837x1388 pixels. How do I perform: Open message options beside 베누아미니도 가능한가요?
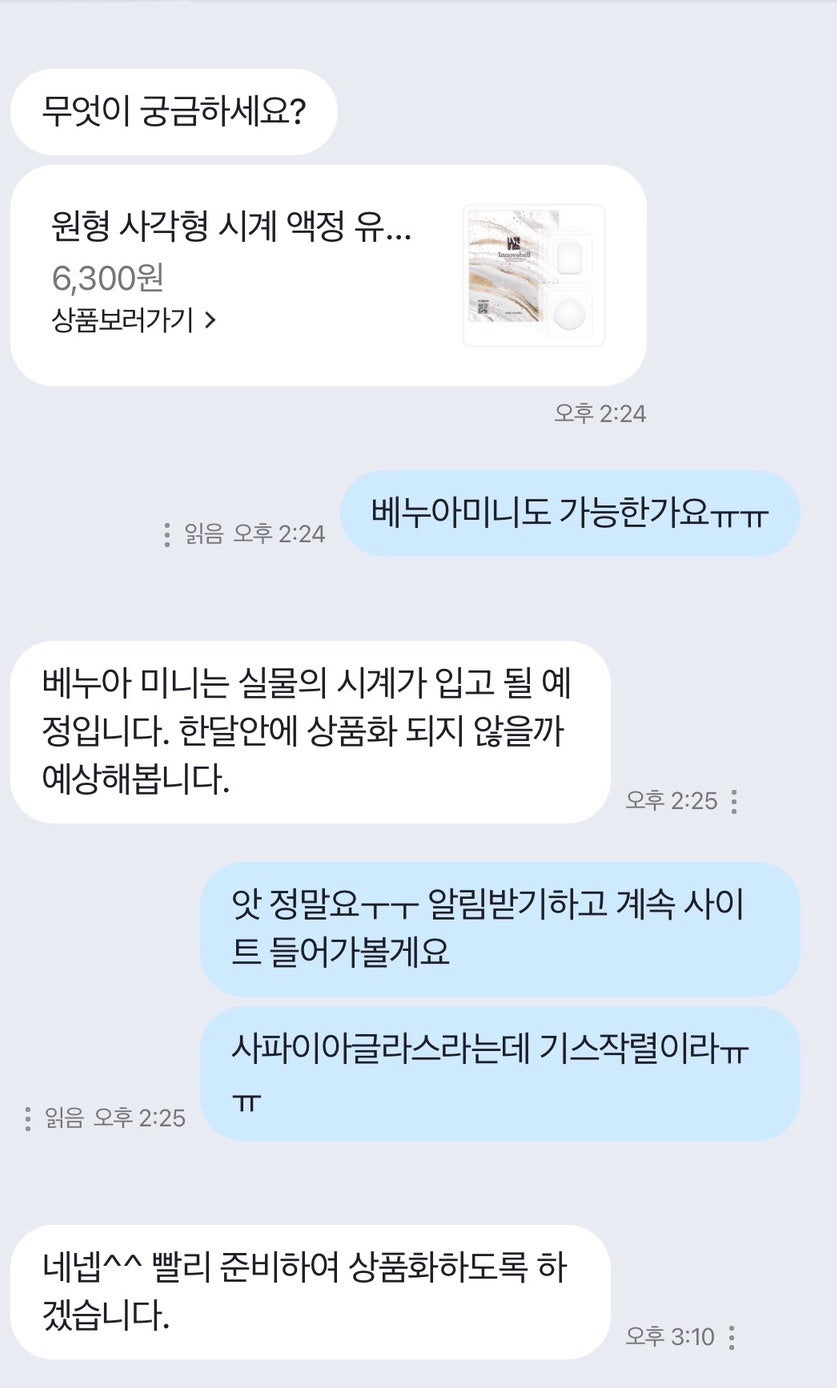[x=166, y=534]
